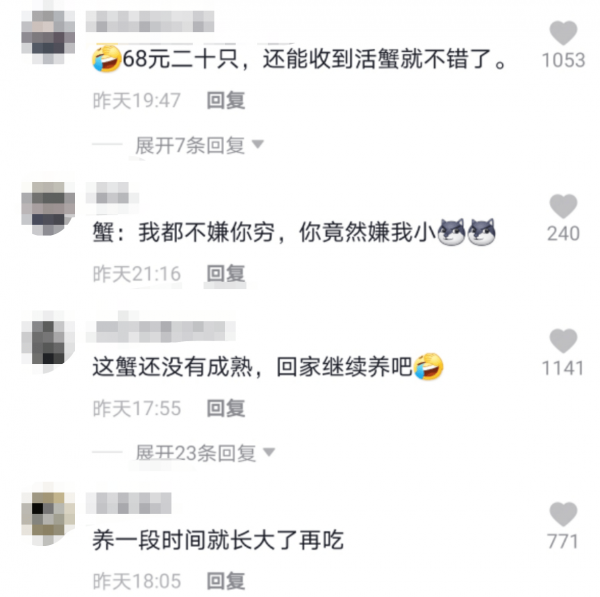Like the comment 我都不嫌你穷

click(563, 207)
